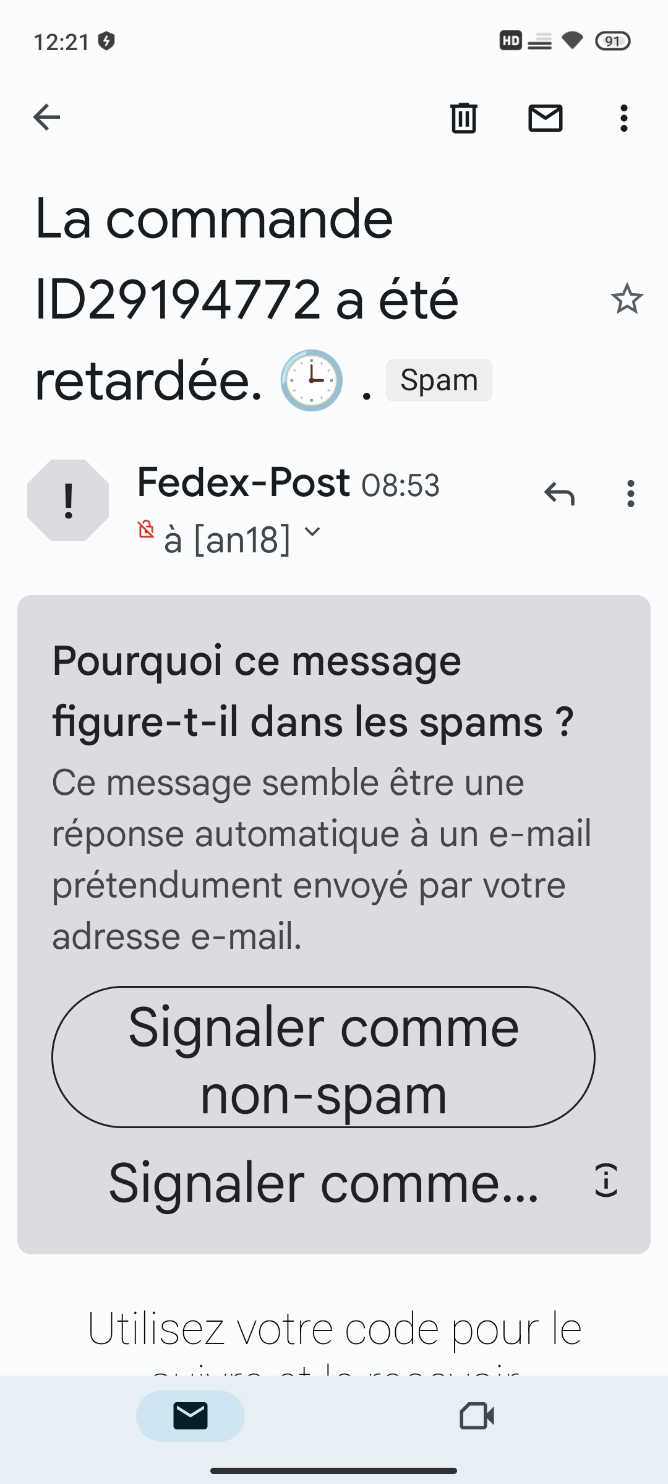Open the top overflow menu
The width and height of the screenshot is (668, 1484).
tap(624, 118)
